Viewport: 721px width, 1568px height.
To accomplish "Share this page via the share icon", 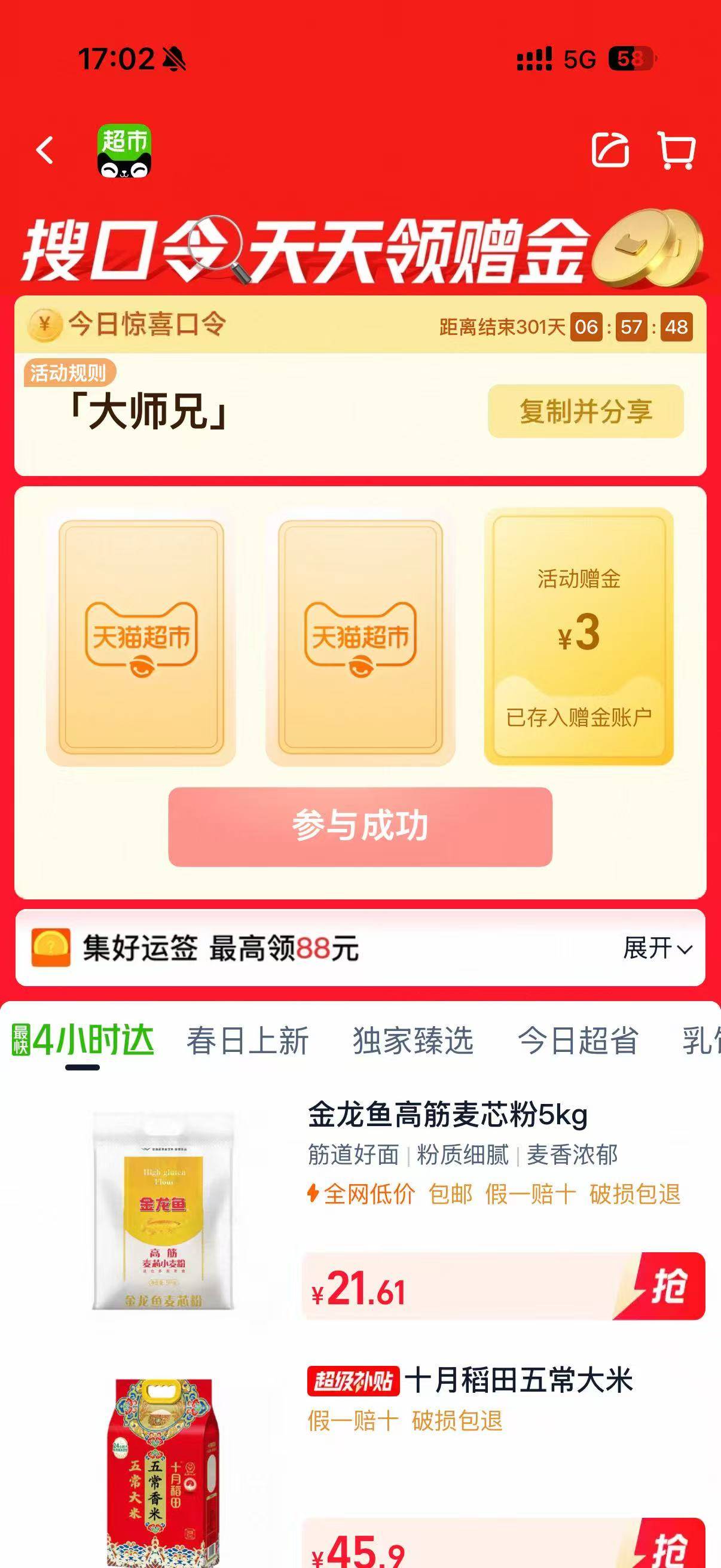I will 610,150.
